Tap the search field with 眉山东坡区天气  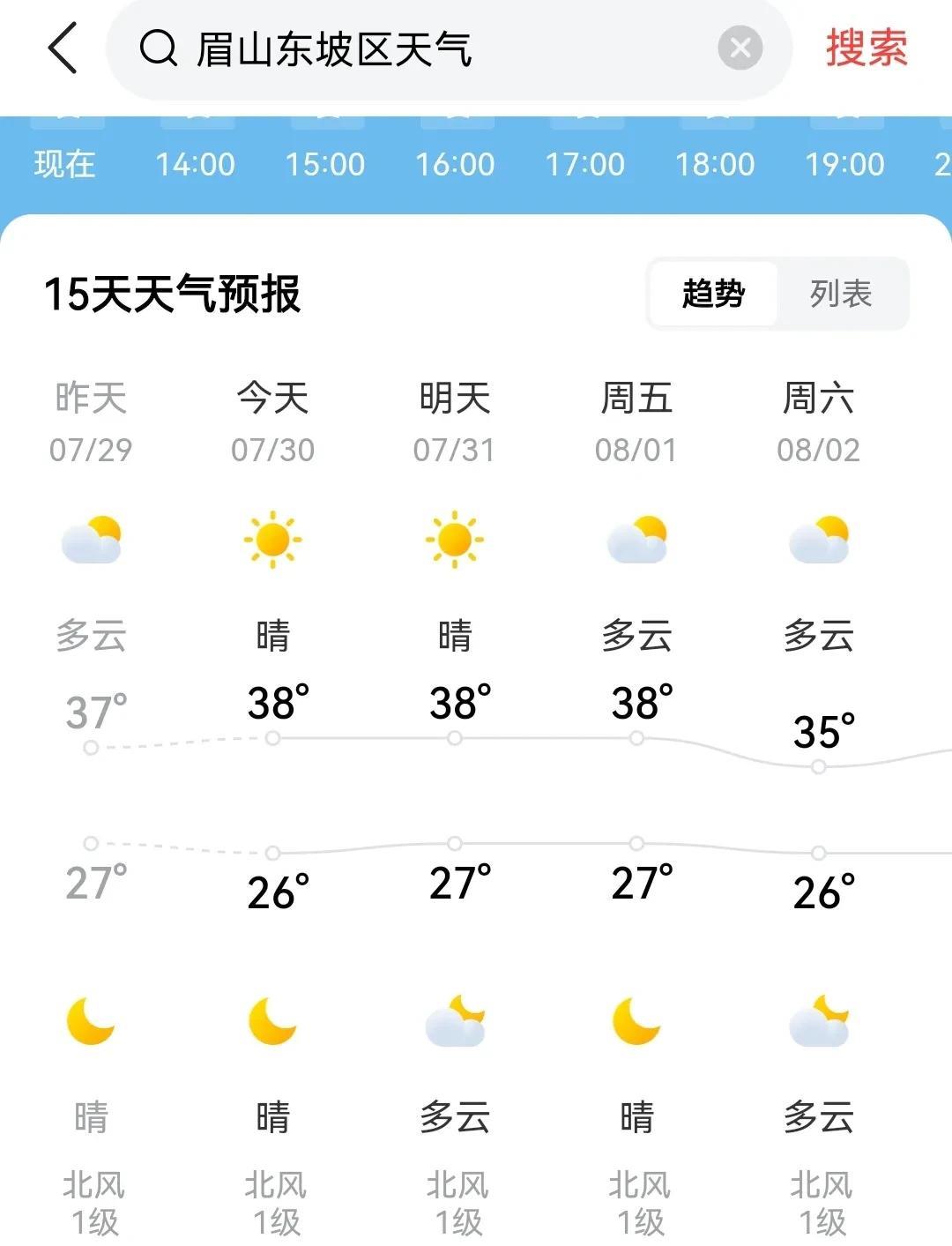click(x=423, y=49)
